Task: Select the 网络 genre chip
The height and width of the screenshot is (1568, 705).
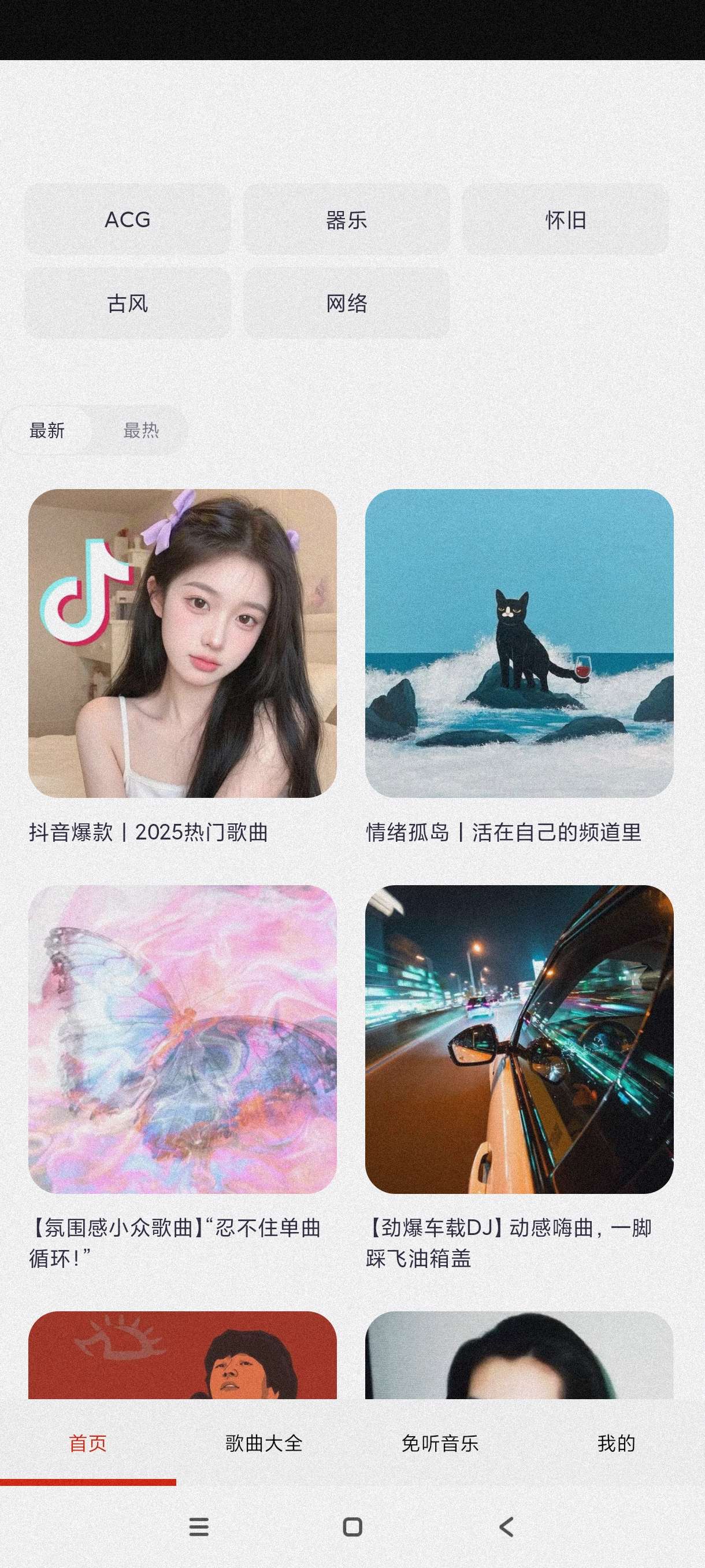Action: 347,303
